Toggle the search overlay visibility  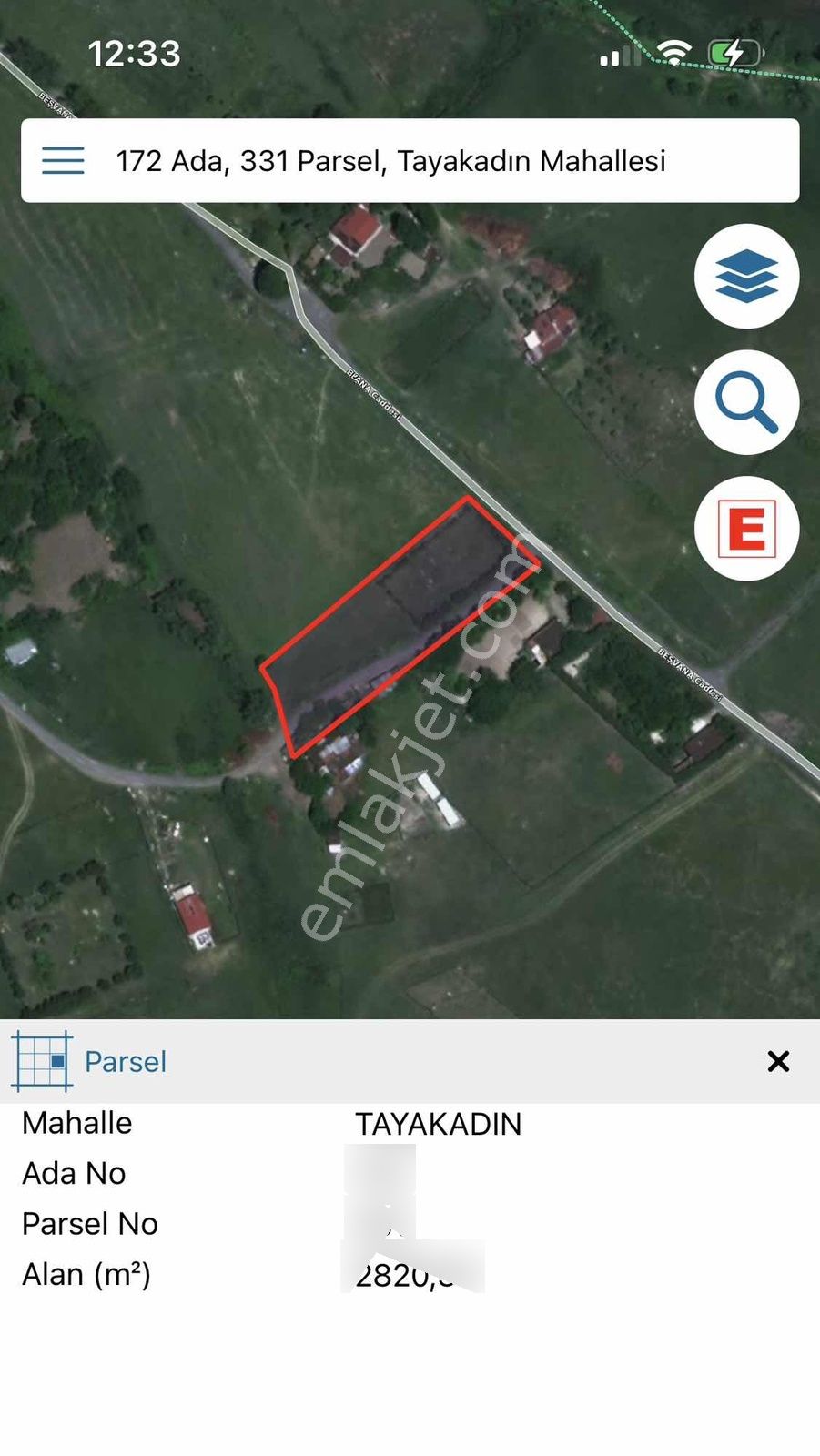(x=746, y=403)
